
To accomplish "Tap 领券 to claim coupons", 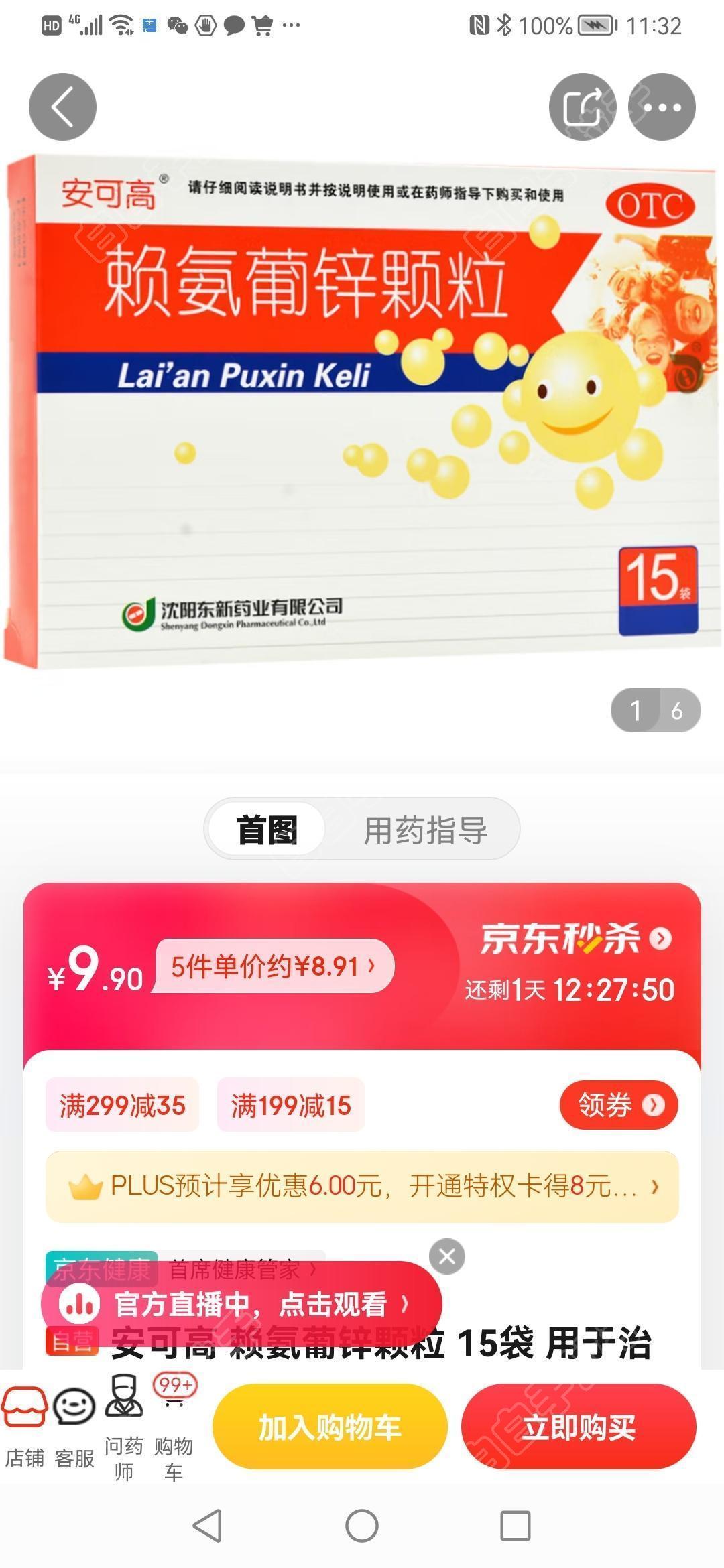I will coord(618,1105).
